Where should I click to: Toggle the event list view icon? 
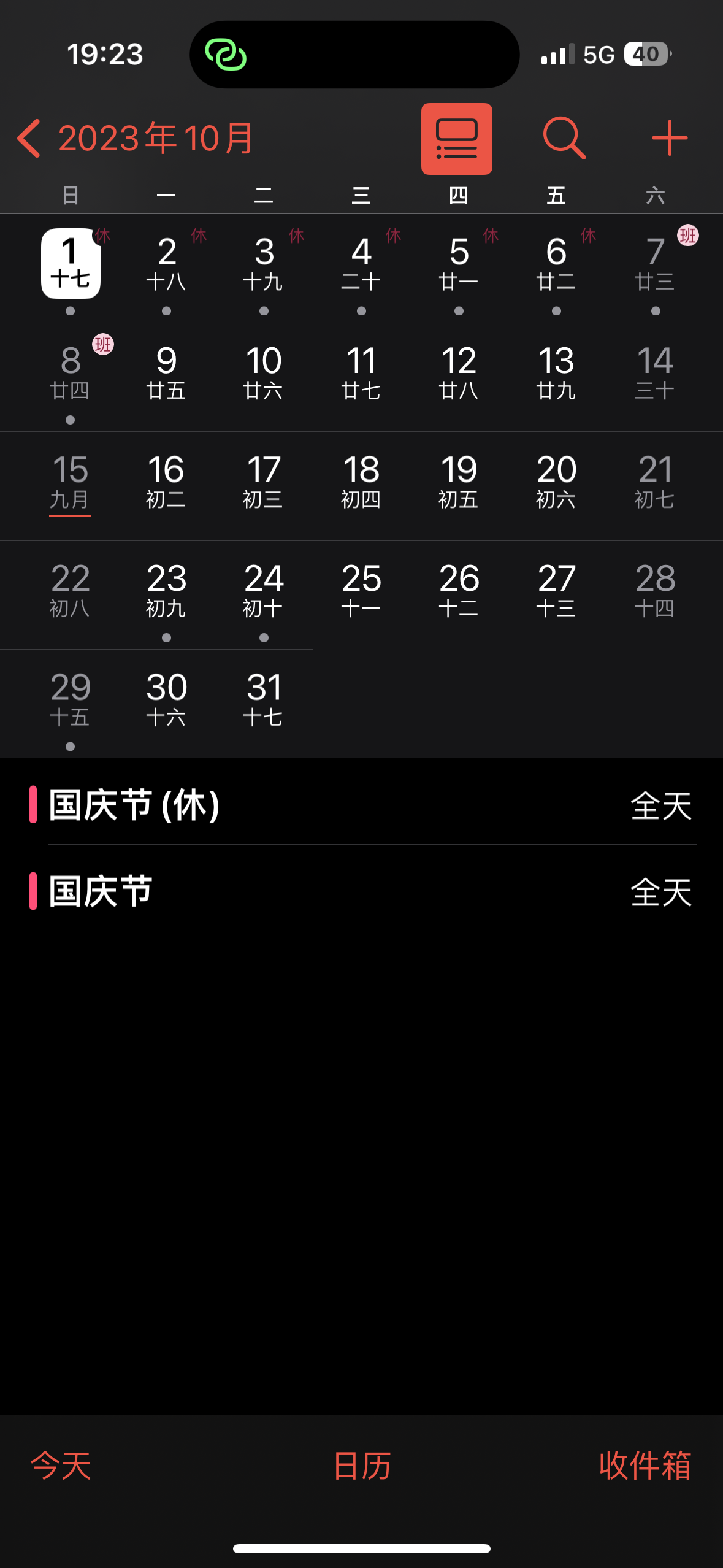456,139
